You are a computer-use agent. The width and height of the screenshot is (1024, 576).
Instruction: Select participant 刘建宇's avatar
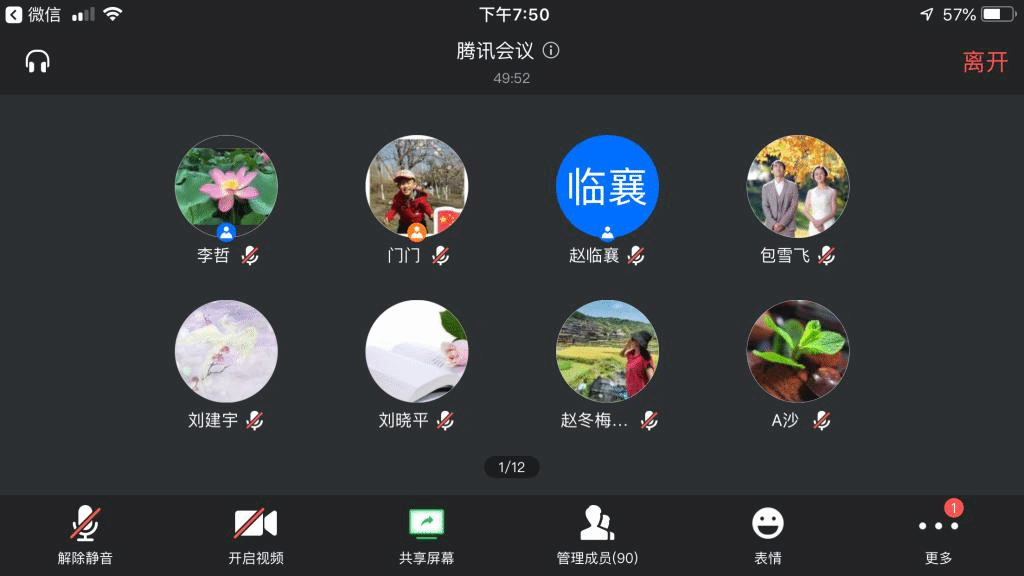click(226, 351)
